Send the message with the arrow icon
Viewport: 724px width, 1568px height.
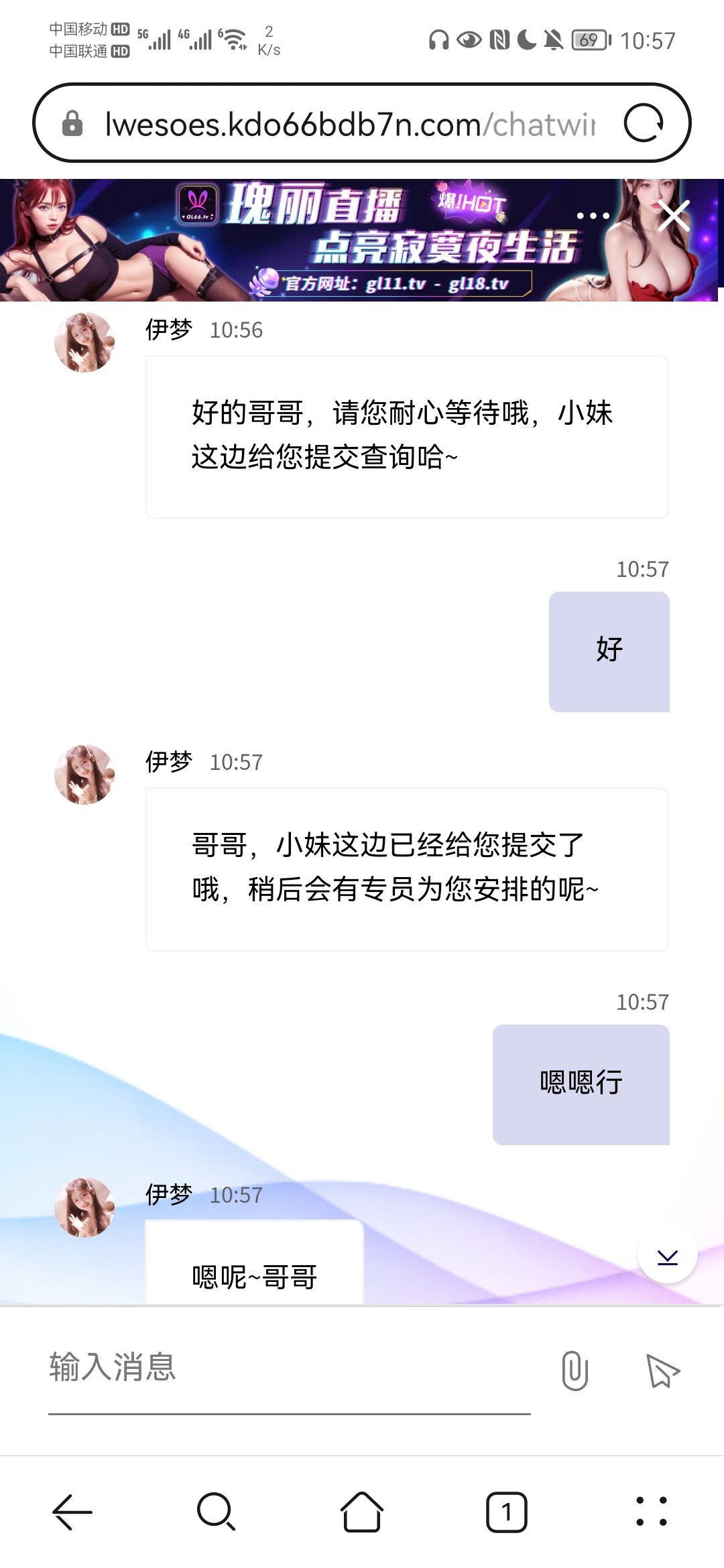click(x=662, y=1370)
